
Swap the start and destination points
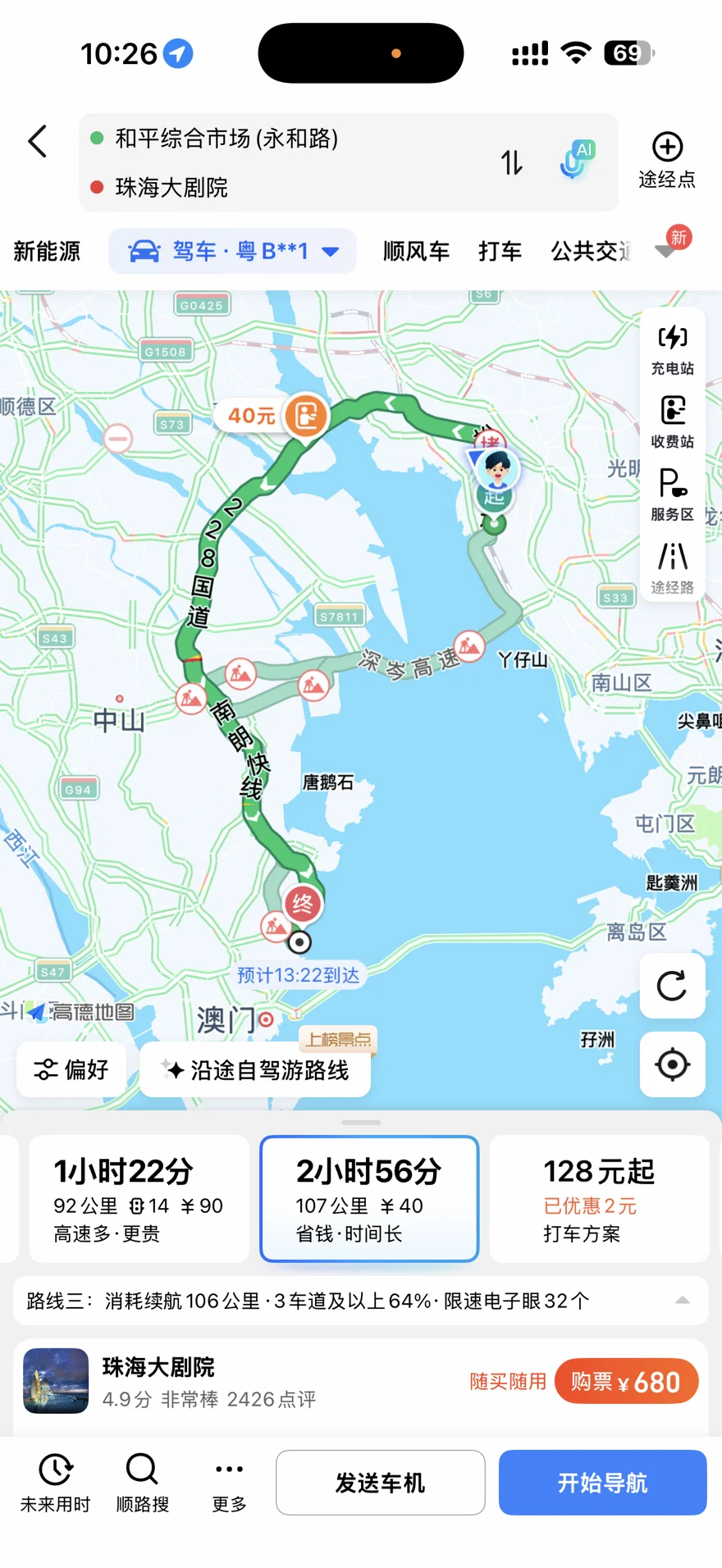pyautogui.click(x=511, y=162)
